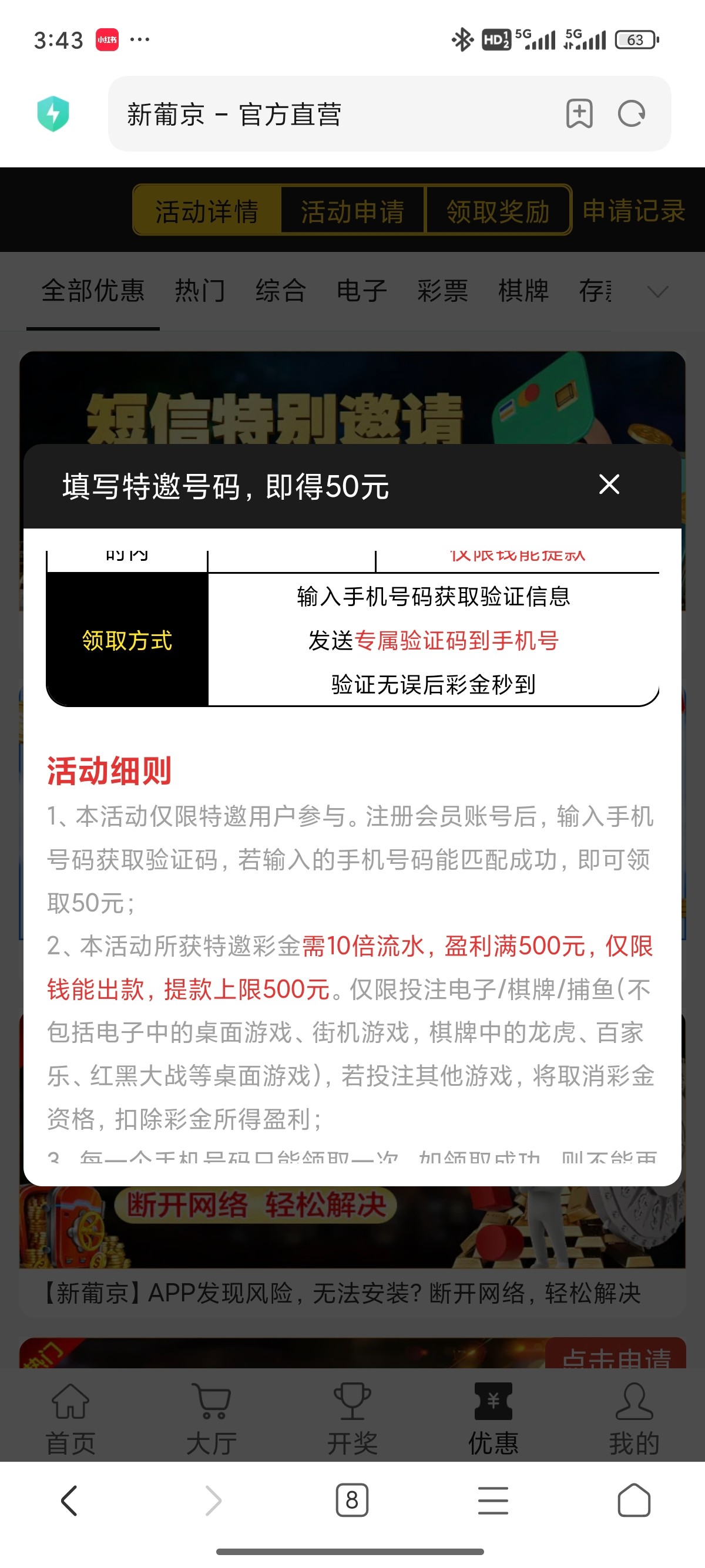Viewport: 705px width, 1568px height.
Task: Open the browser tabs switcher
Action: coord(352,1500)
